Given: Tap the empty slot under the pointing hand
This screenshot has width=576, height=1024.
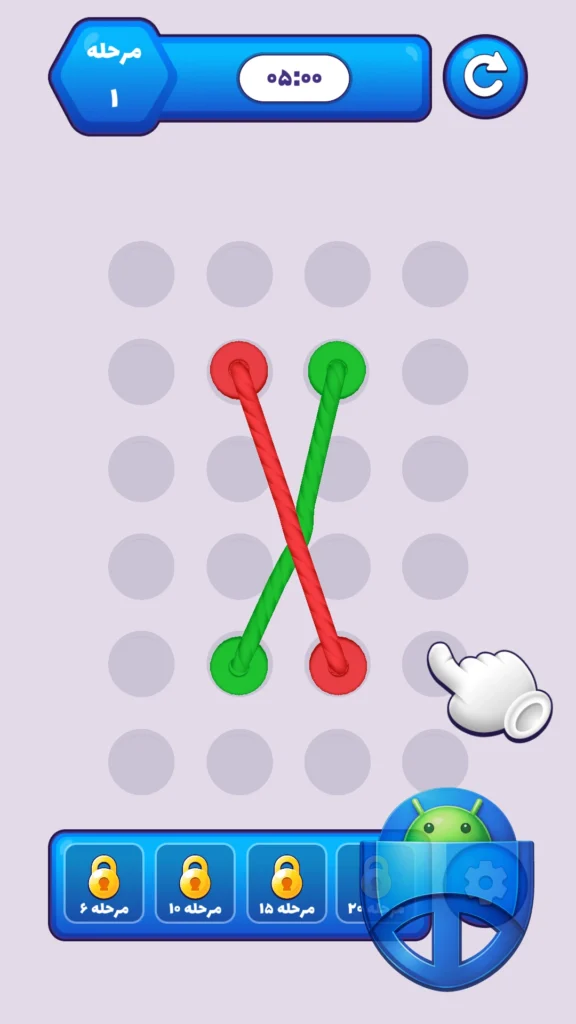Looking at the screenshot, I should (435, 664).
